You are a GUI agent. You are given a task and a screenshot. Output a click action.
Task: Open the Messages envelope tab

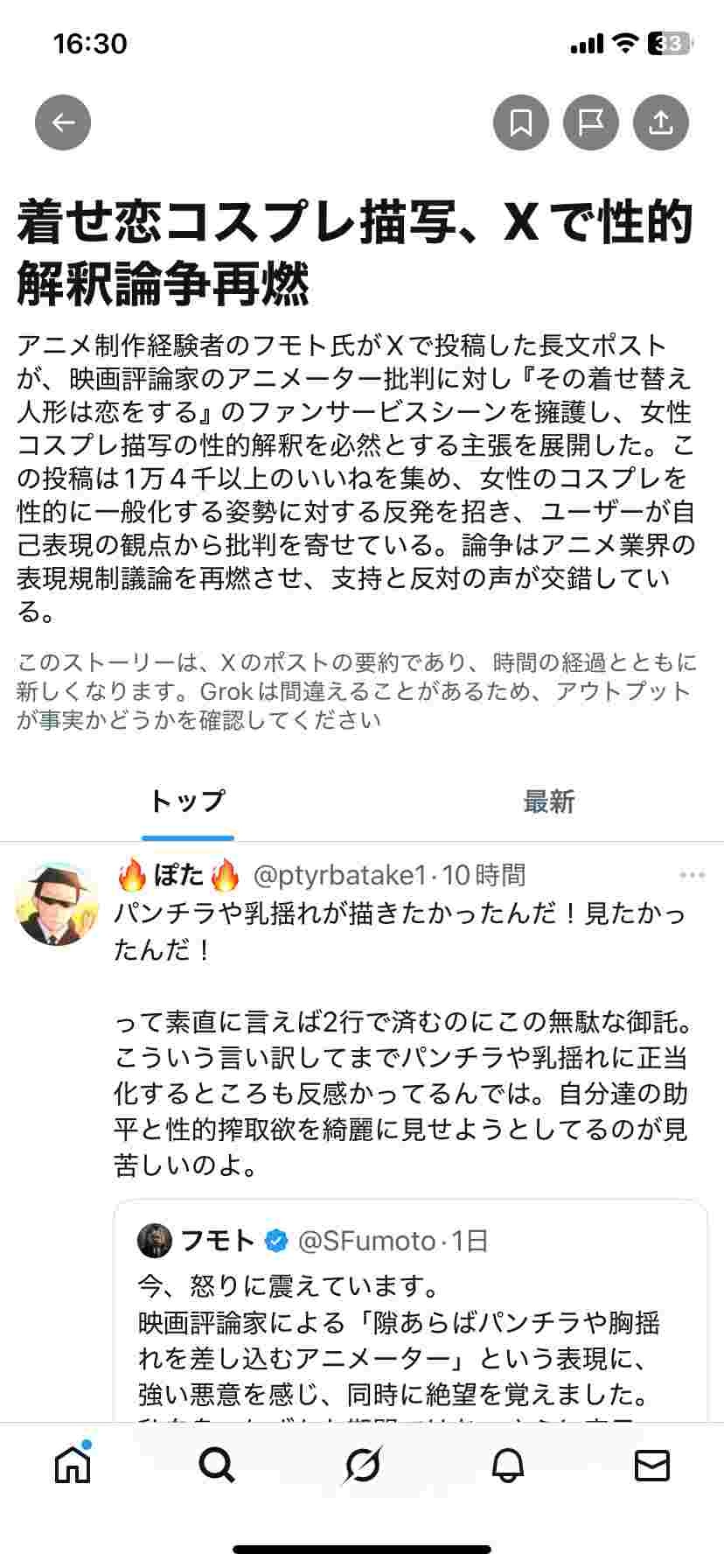tap(651, 1465)
